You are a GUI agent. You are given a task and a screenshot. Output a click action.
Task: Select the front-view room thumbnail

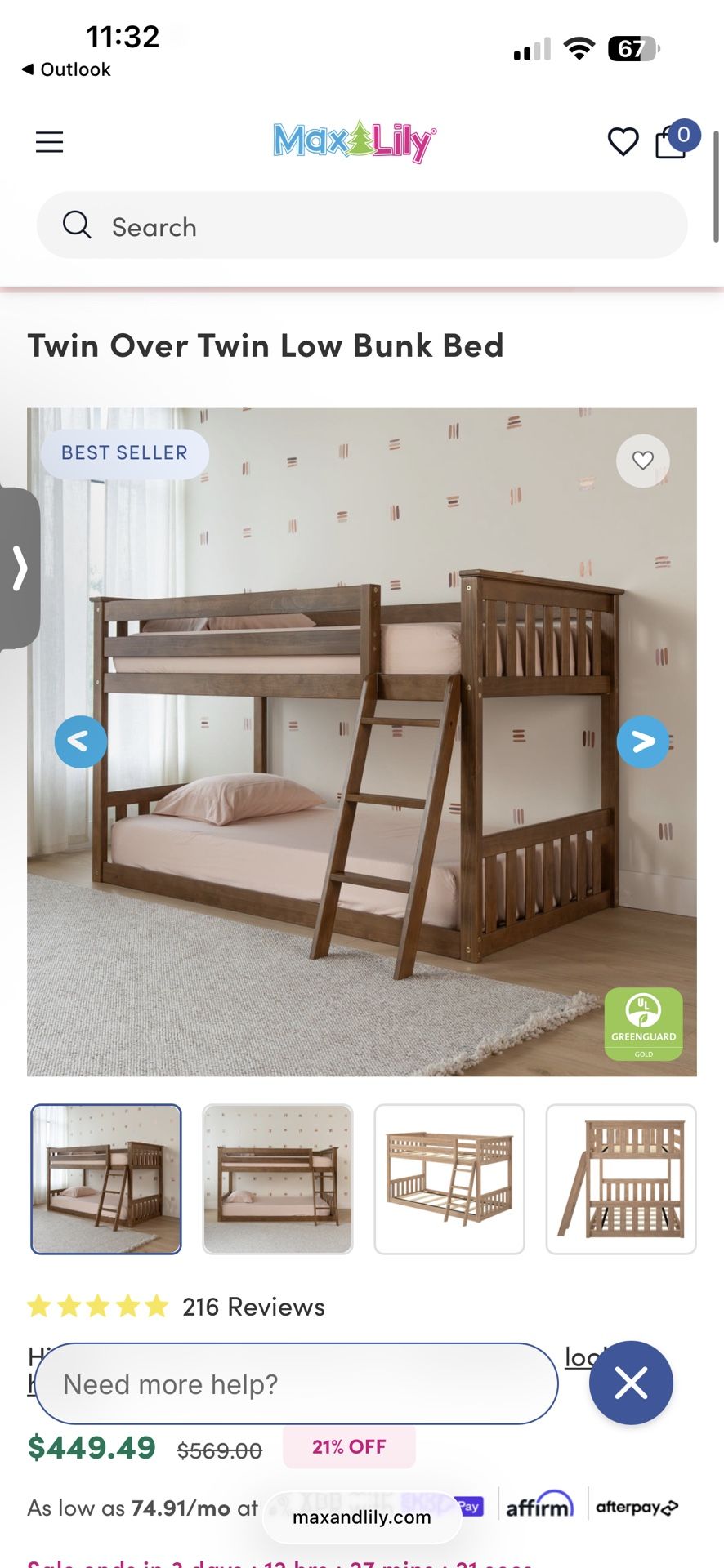point(278,1178)
